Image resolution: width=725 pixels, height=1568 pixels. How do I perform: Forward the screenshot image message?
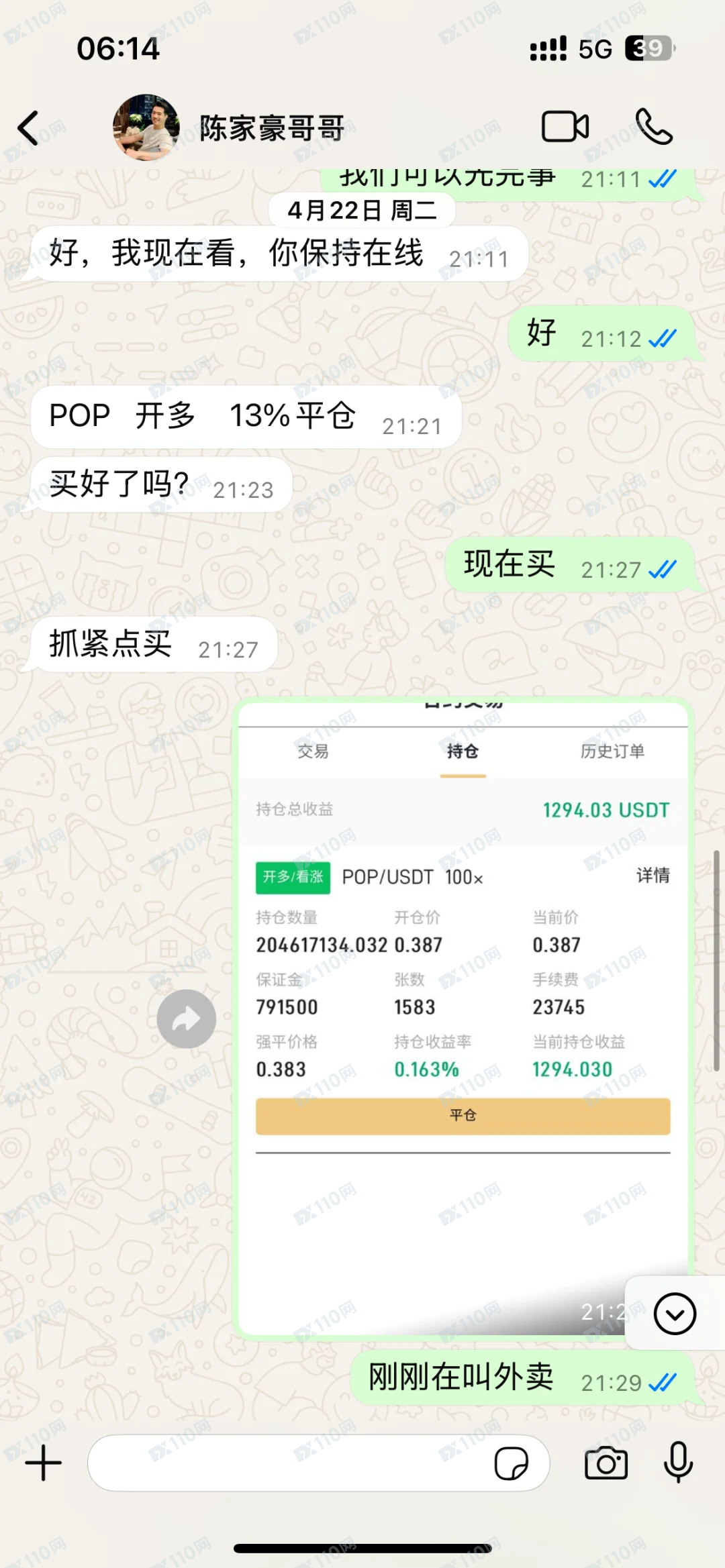186,1018
